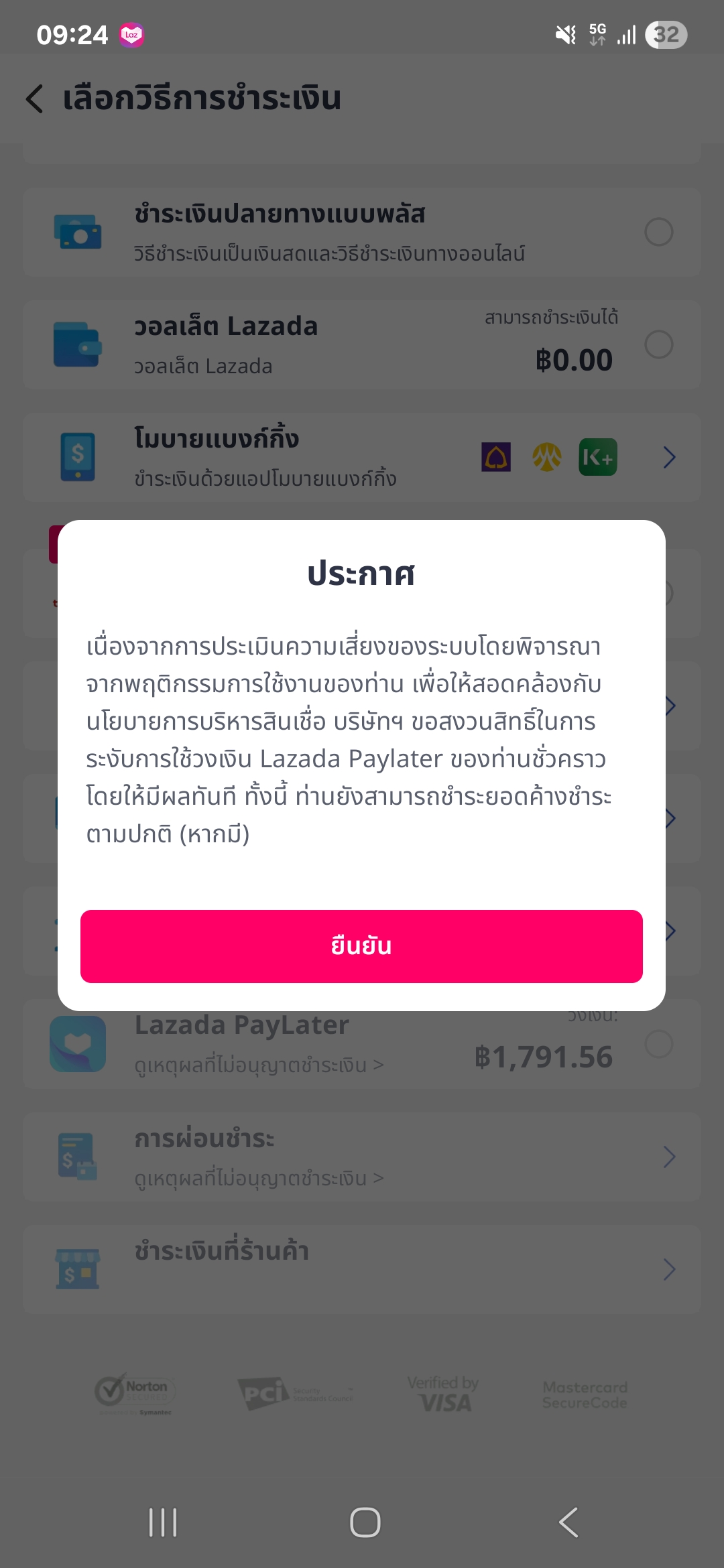This screenshot has width=724, height=1568.
Task: Confirm the notice with the ยืนยัน button
Action: coord(361,946)
